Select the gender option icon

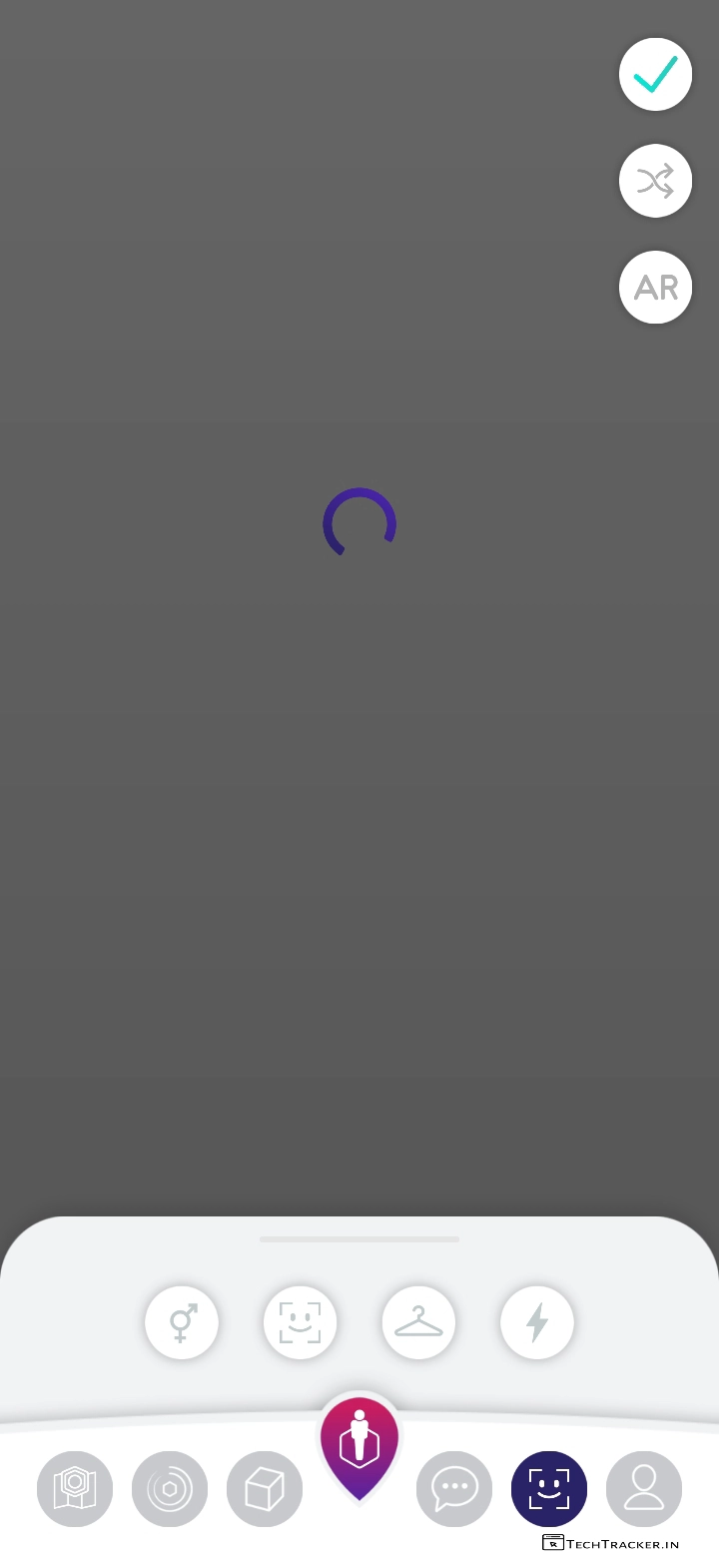point(182,1322)
